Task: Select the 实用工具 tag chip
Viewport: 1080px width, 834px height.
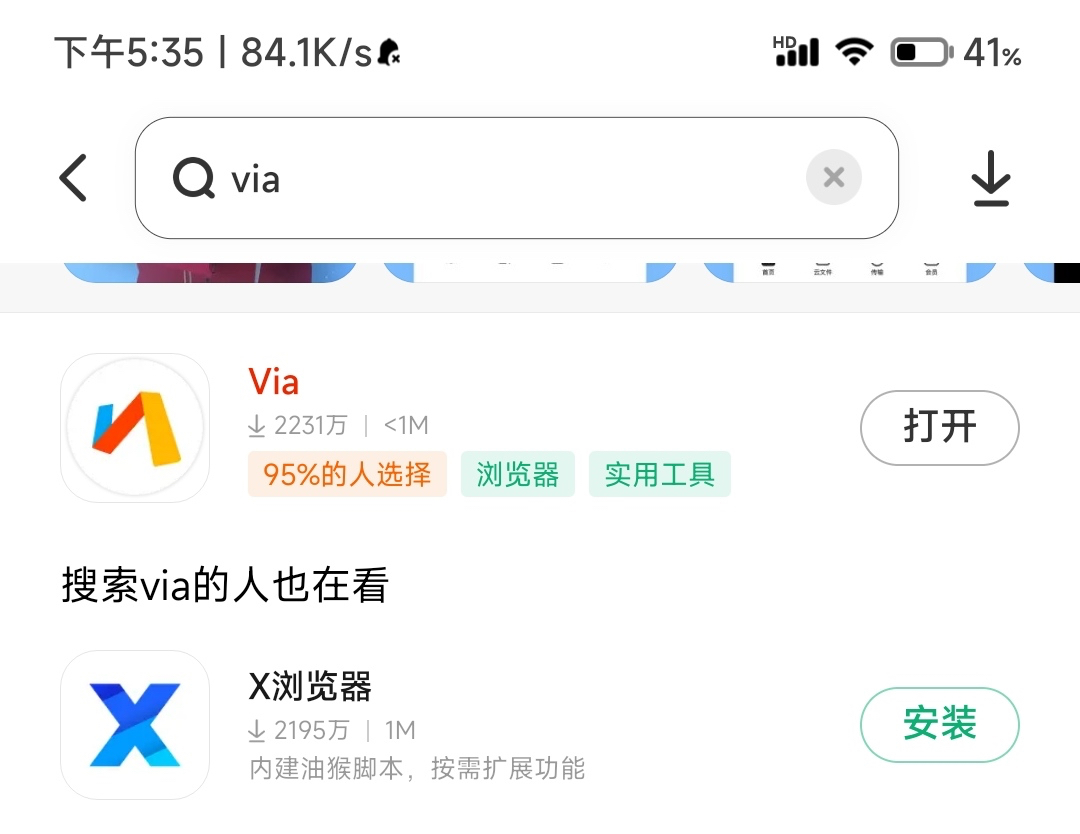Action: (x=659, y=474)
